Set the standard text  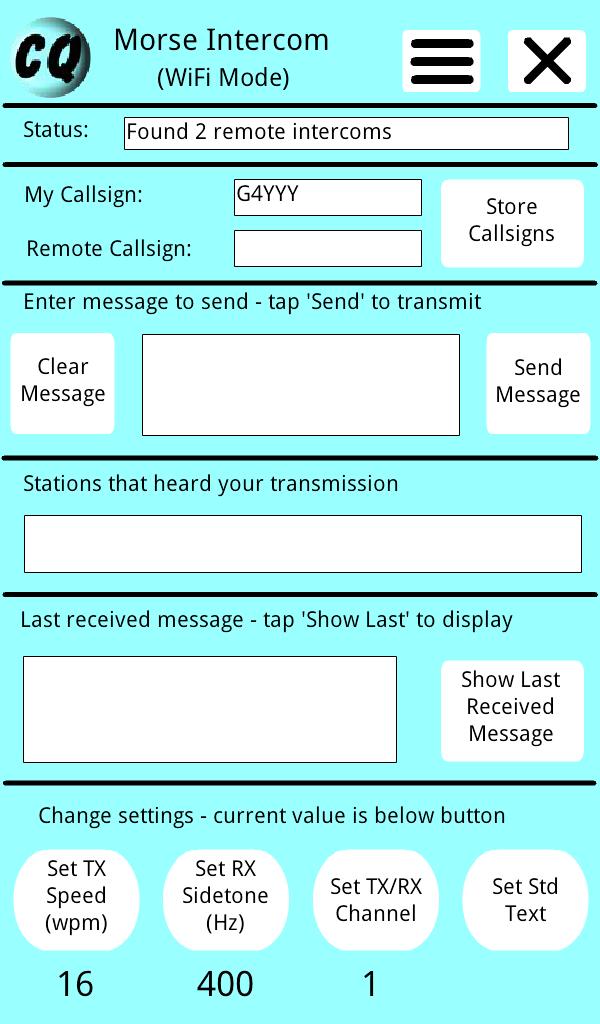pos(525,899)
